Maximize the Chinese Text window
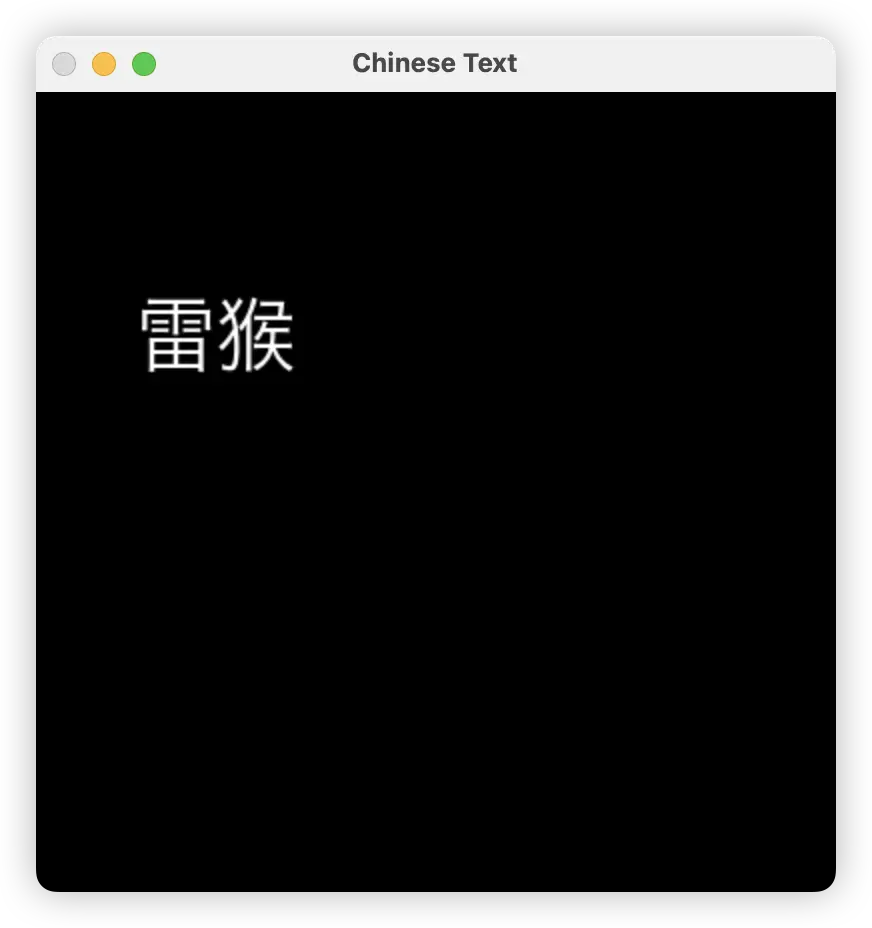 144,64
